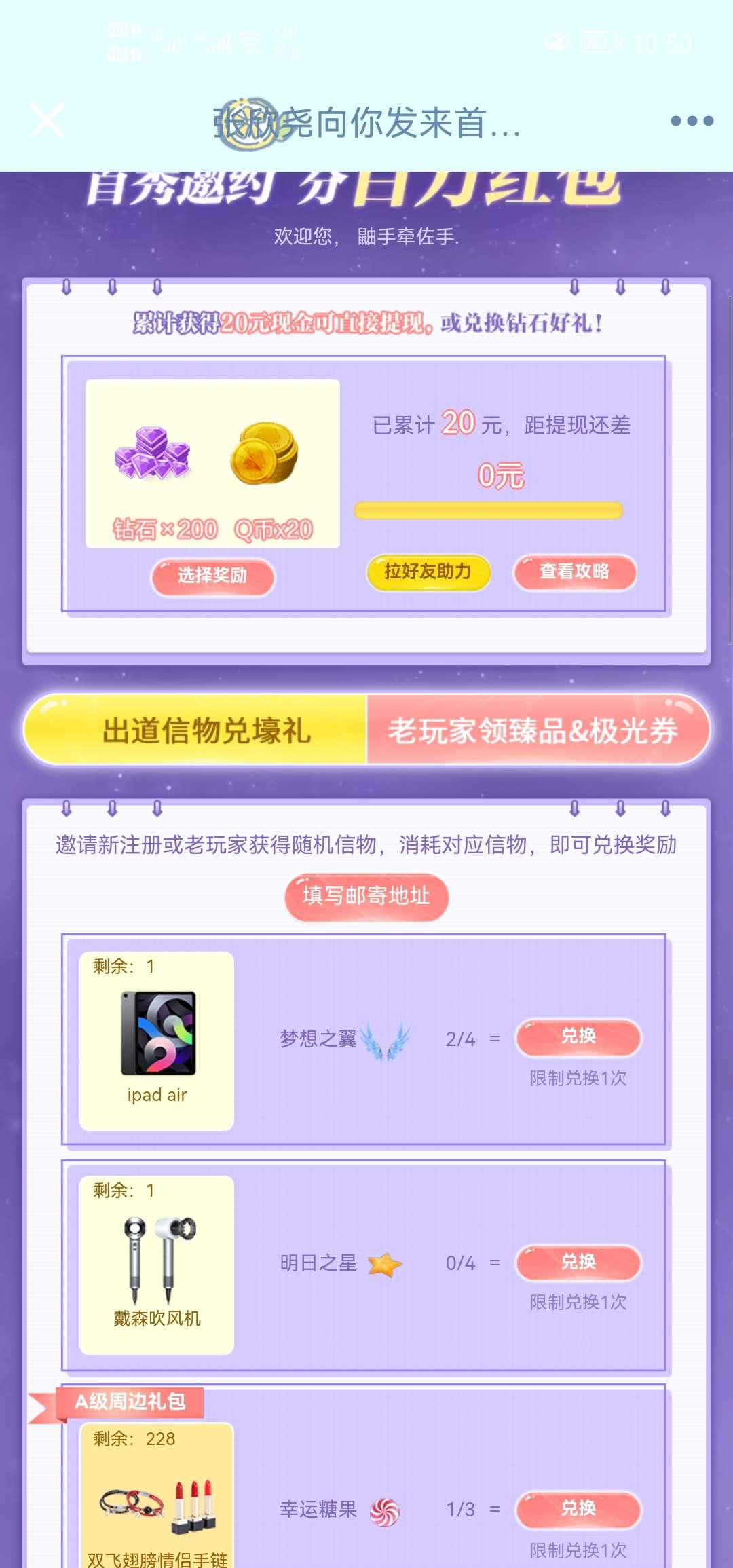Tap 拉好友助力 to invite friends
This screenshot has height=1568, width=733.
click(428, 572)
